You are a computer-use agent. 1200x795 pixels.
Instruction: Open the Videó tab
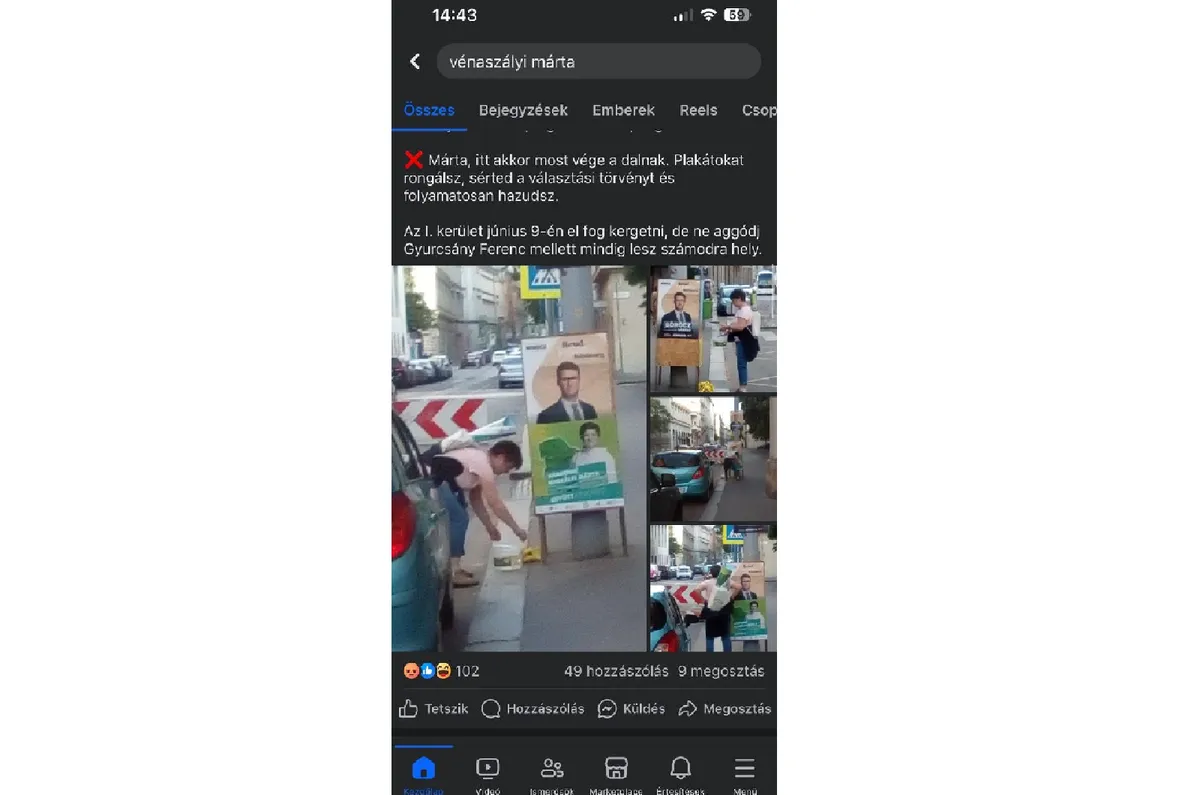487,771
